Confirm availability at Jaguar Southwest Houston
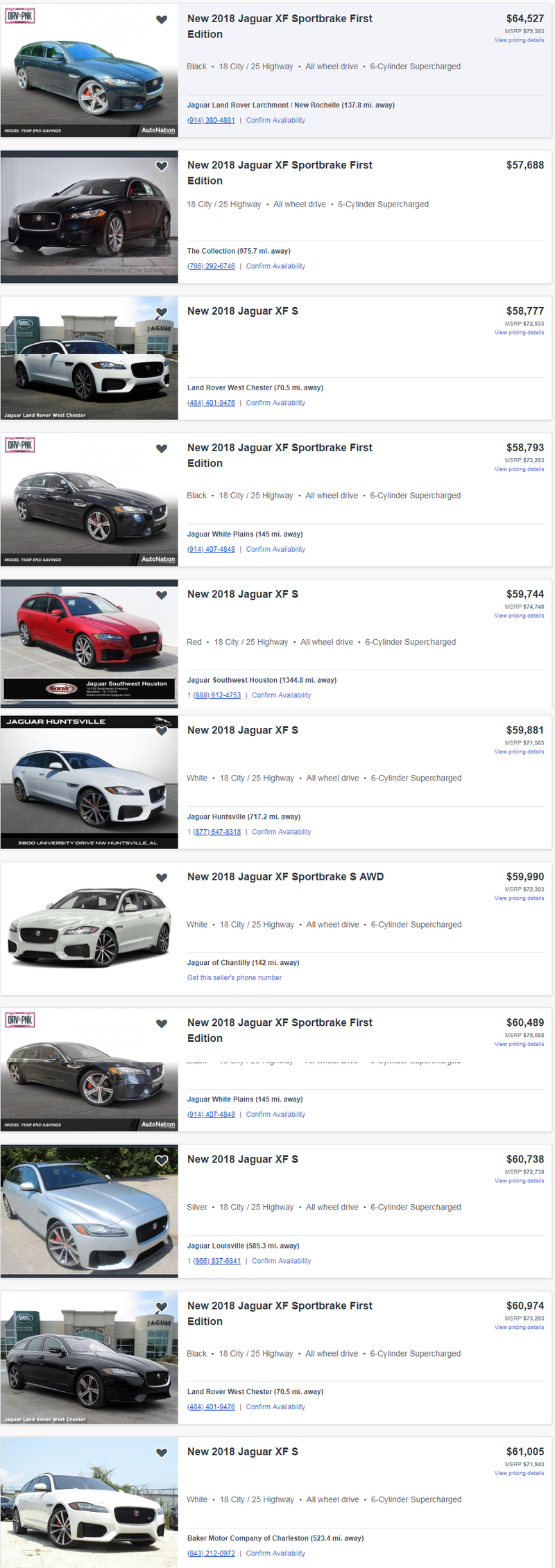This screenshot has width=555, height=1568. tap(281, 696)
